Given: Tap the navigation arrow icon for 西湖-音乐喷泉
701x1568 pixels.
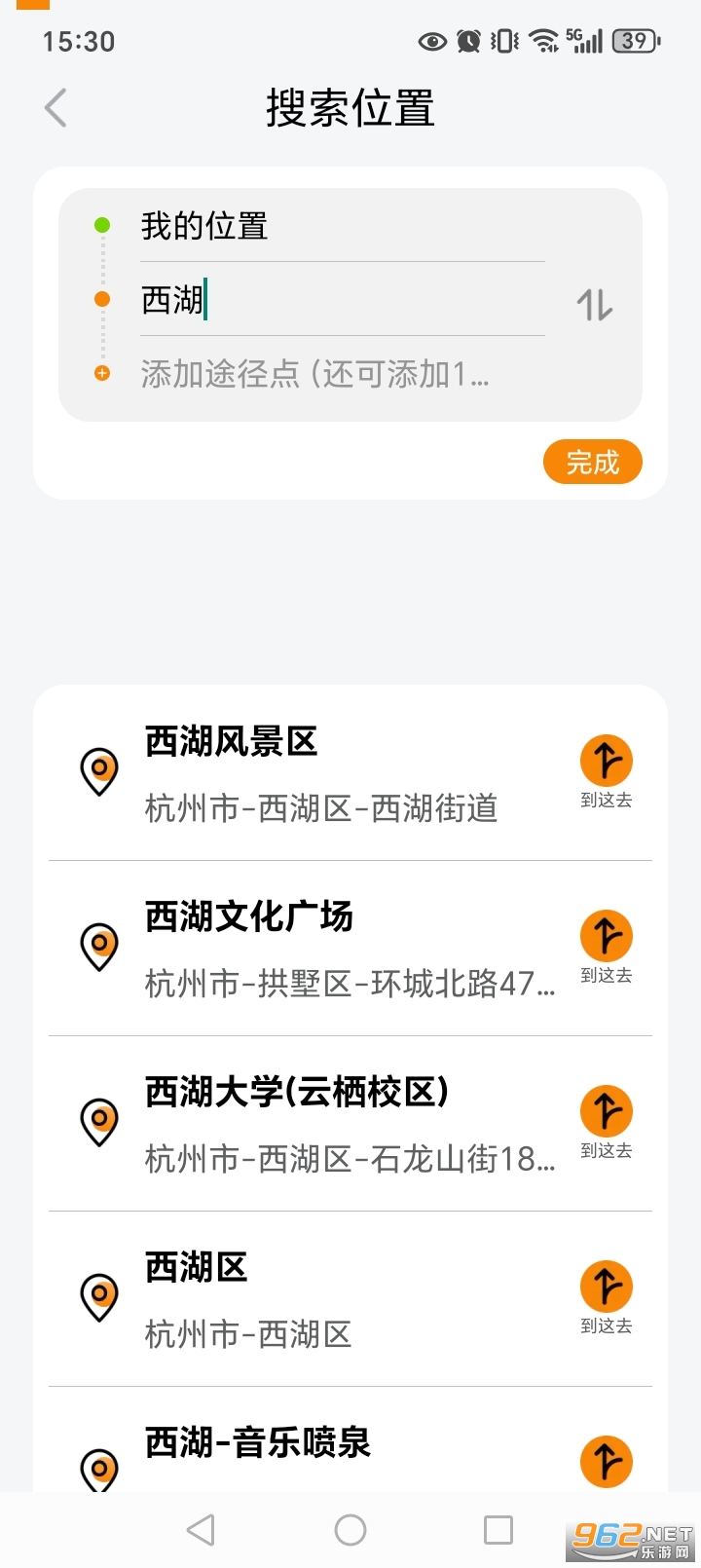Looking at the screenshot, I should pos(606,1461).
